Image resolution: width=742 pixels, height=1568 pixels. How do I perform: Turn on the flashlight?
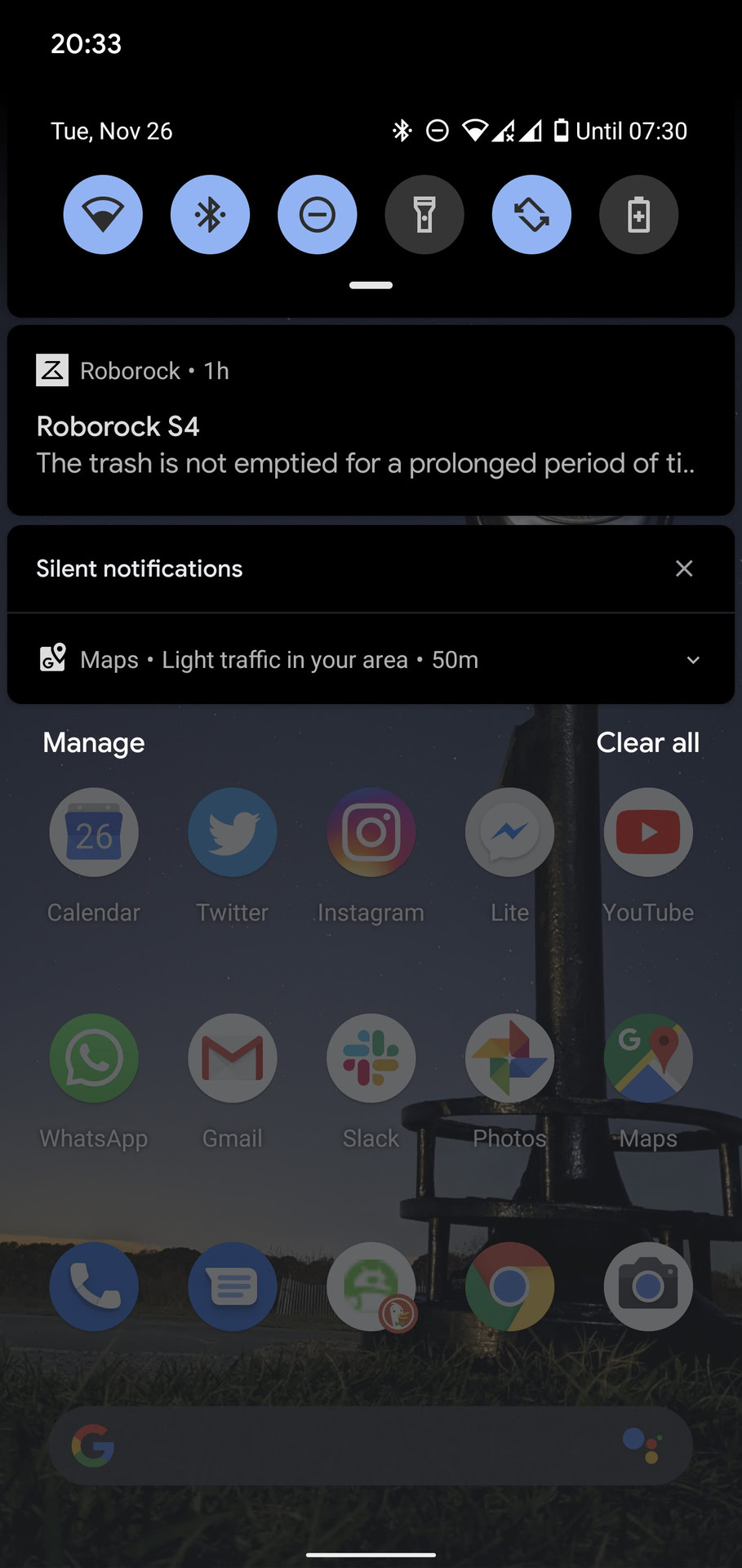[x=424, y=215]
